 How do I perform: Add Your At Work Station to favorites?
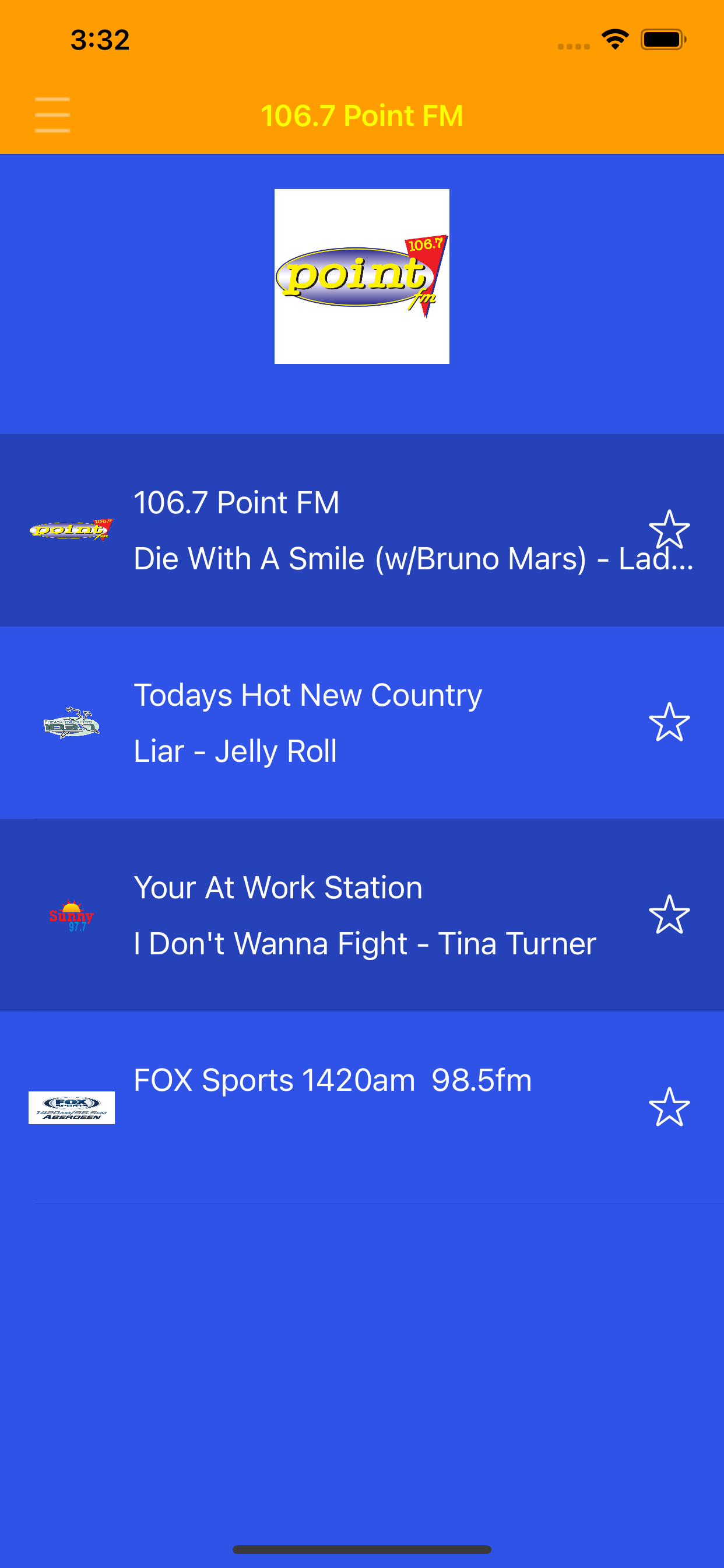pos(669,914)
